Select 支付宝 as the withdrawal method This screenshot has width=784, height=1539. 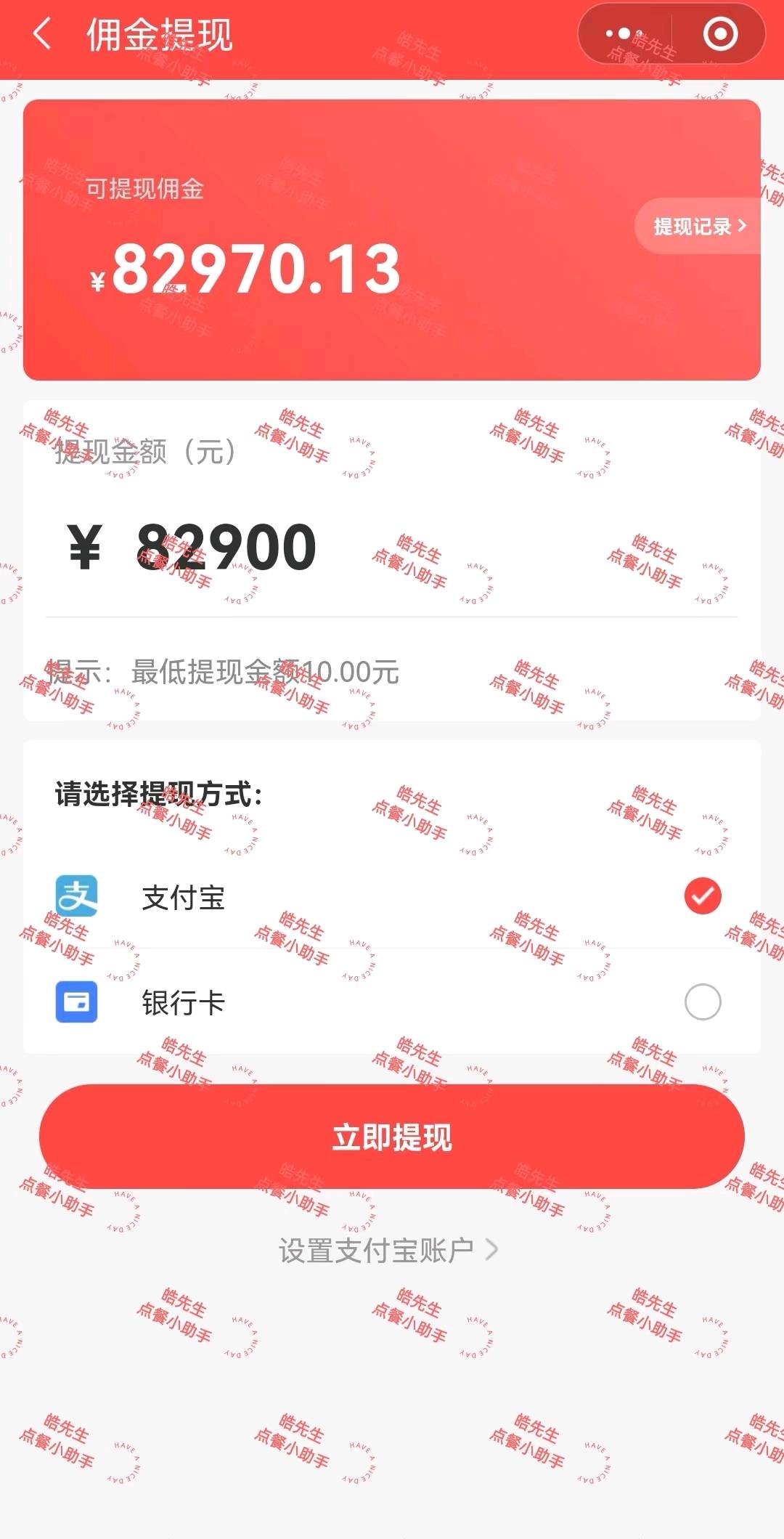702,896
